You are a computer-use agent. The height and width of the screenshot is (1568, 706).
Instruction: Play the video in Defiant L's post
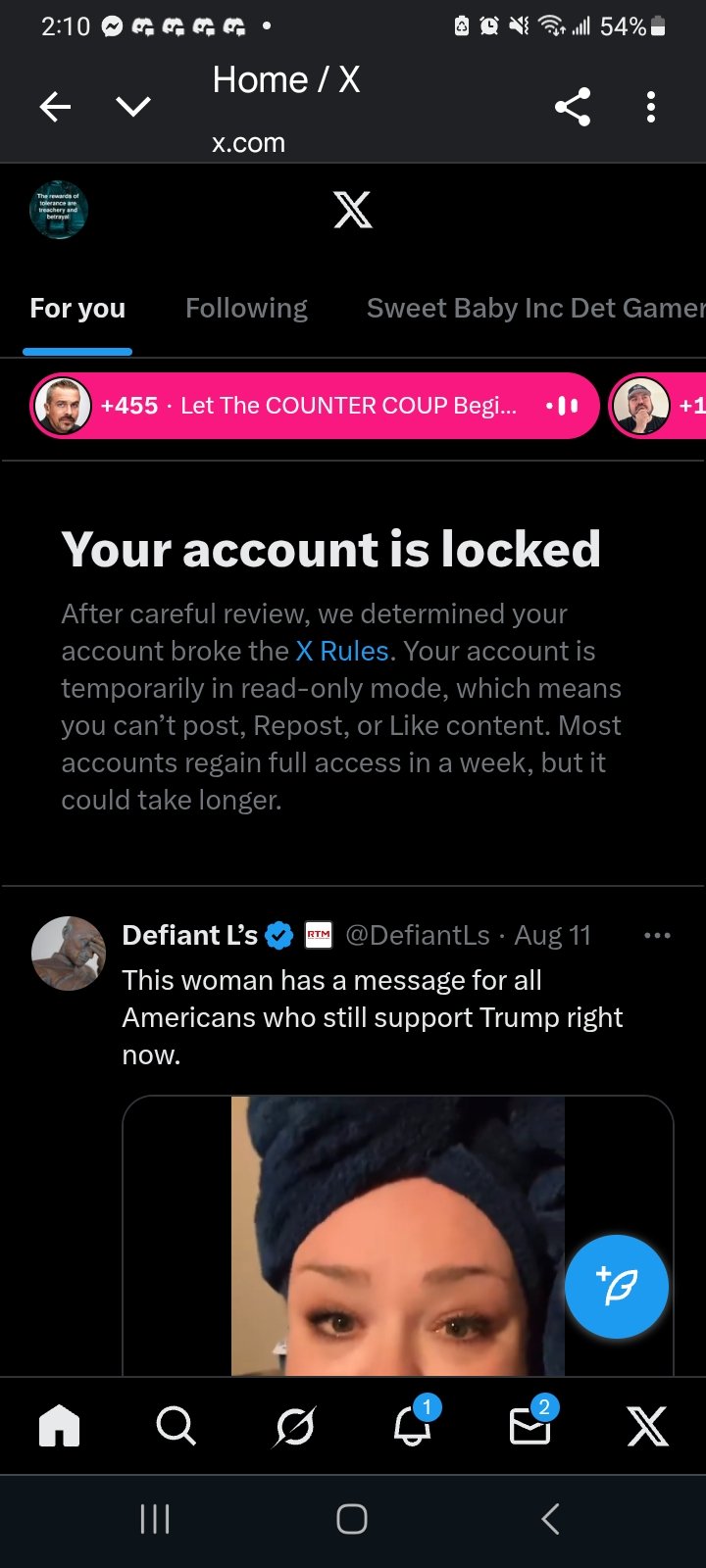click(397, 1235)
